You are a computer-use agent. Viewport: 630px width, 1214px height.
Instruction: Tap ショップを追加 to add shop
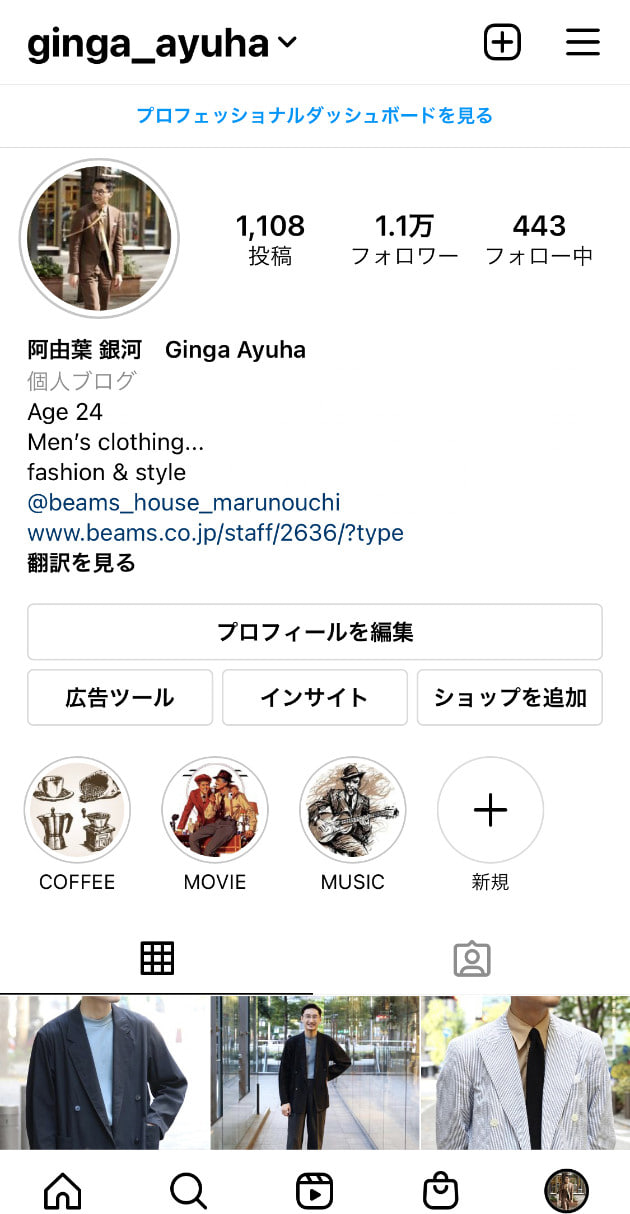coord(510,697)
